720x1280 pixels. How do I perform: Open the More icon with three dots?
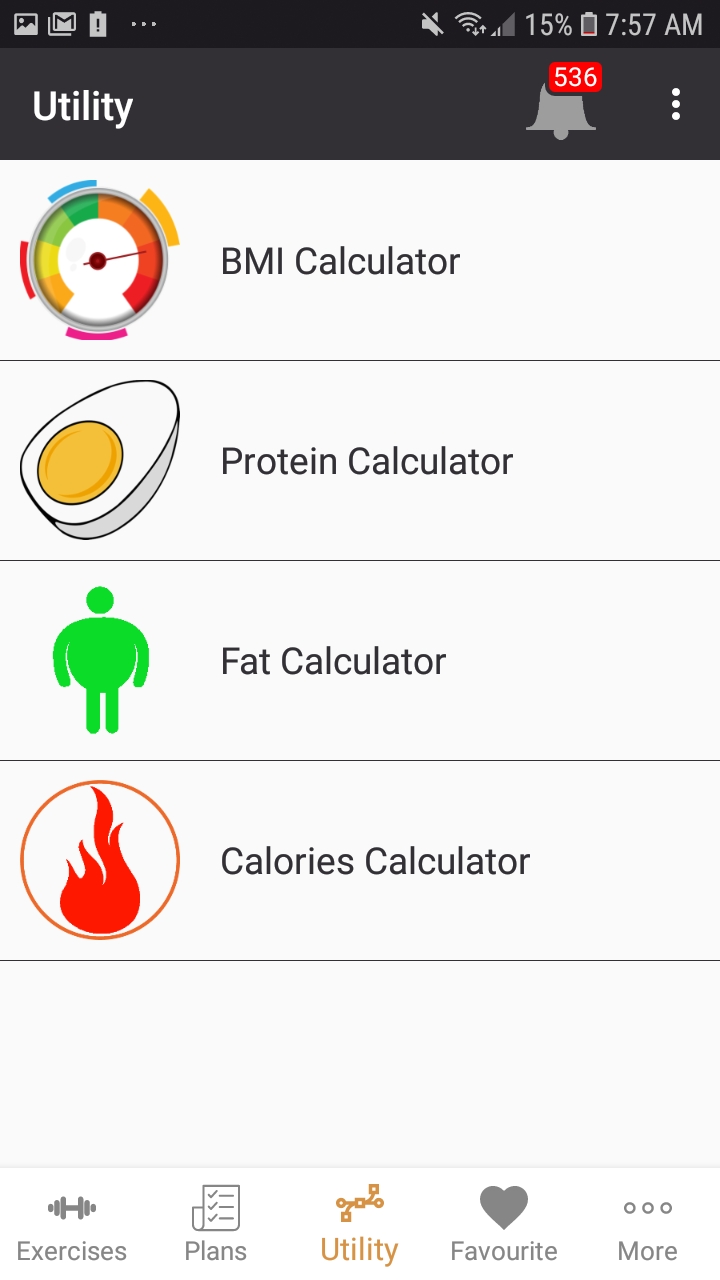pos(647,1207)
